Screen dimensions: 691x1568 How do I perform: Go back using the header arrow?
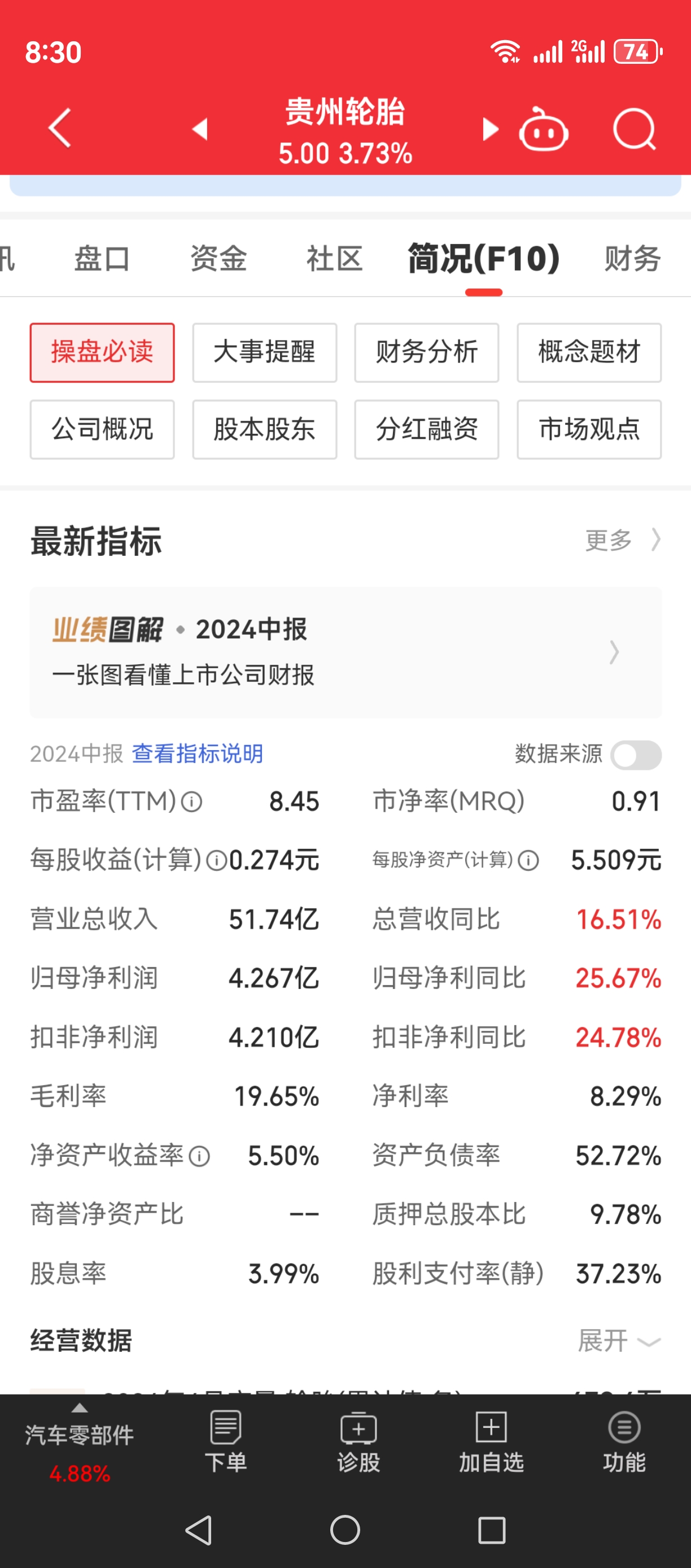click(x=60, y=128)
